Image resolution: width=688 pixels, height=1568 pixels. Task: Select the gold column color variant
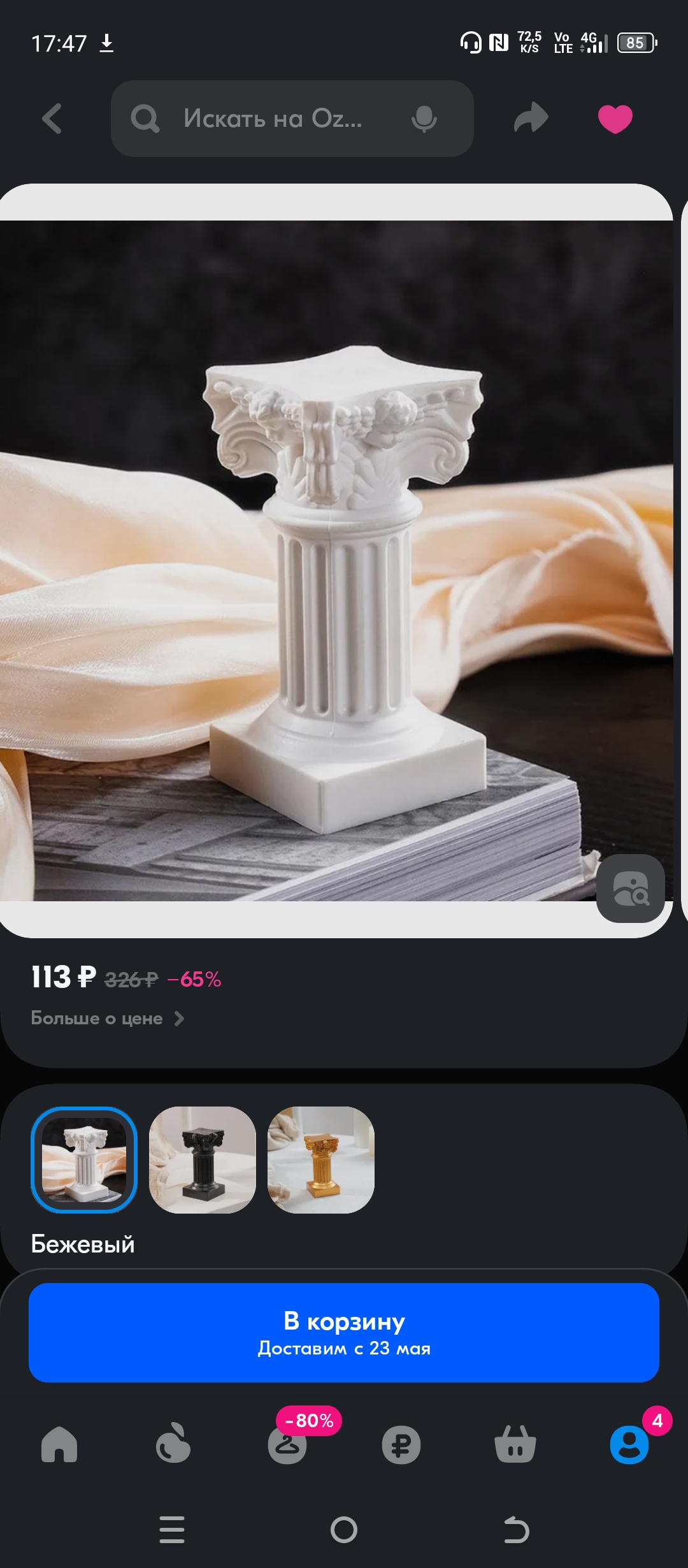click(321, 1160)
